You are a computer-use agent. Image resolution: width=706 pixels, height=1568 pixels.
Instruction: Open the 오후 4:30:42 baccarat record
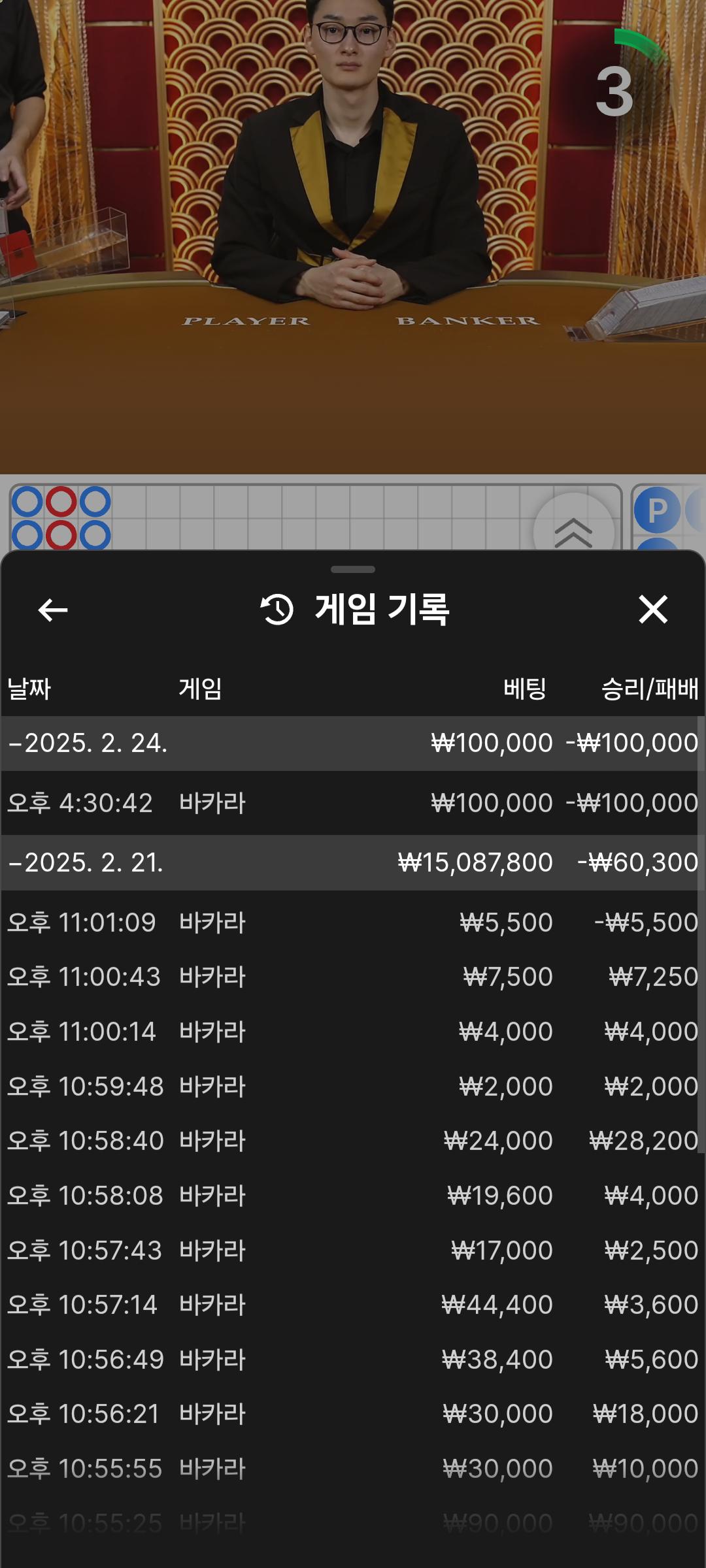pyautogui.click(x=352, y=803)
